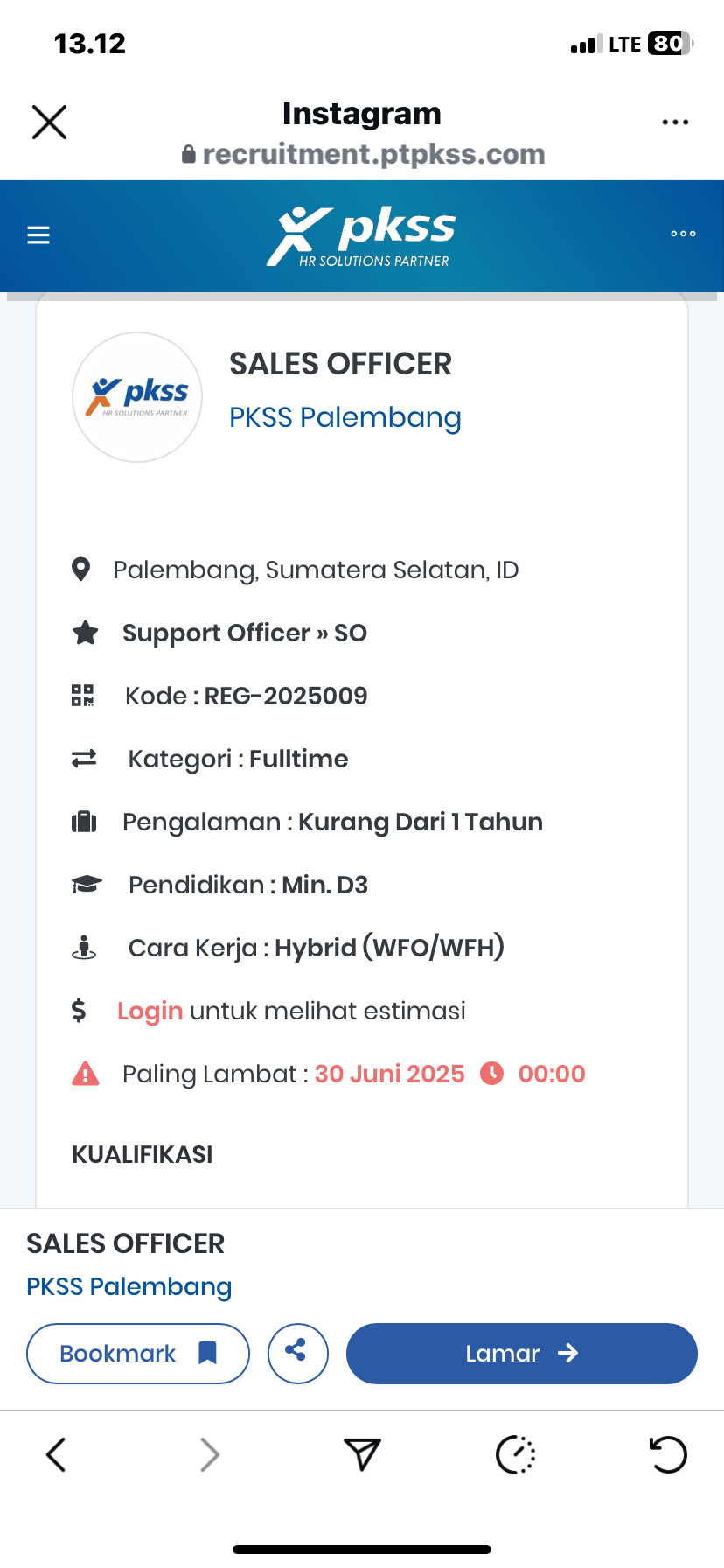This screenshot has width=724, height=1568.
Task: Send this page via the paper-plane icon
Action: 362,1455
